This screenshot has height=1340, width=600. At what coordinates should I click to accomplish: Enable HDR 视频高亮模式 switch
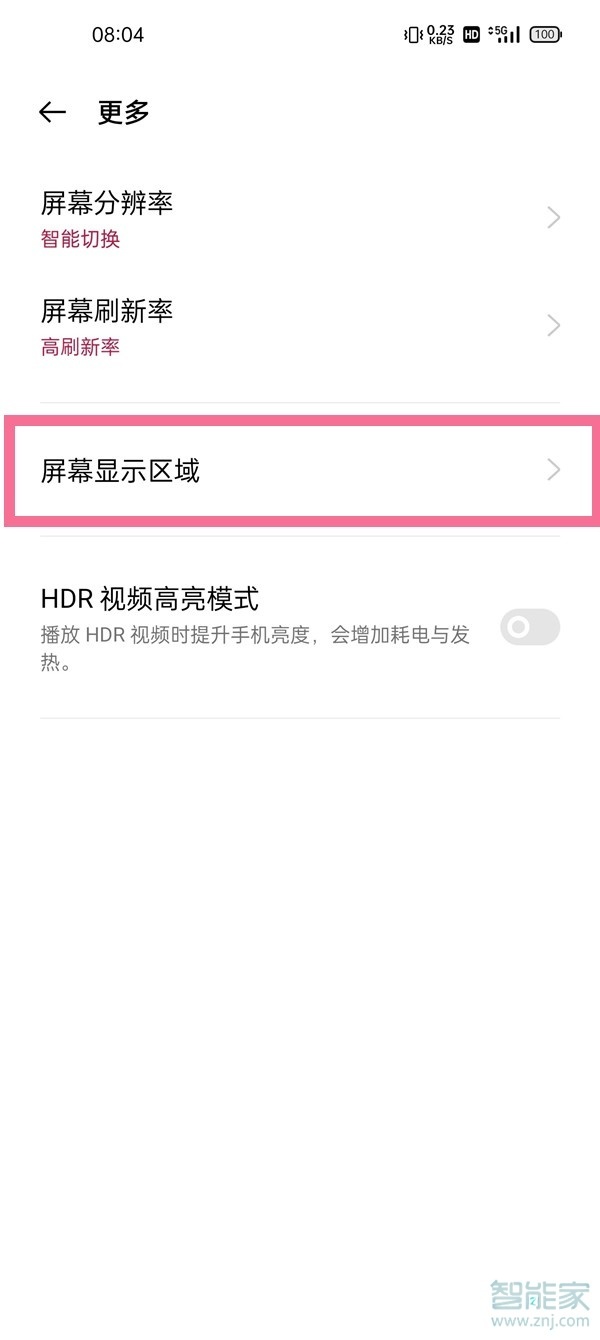529,628
